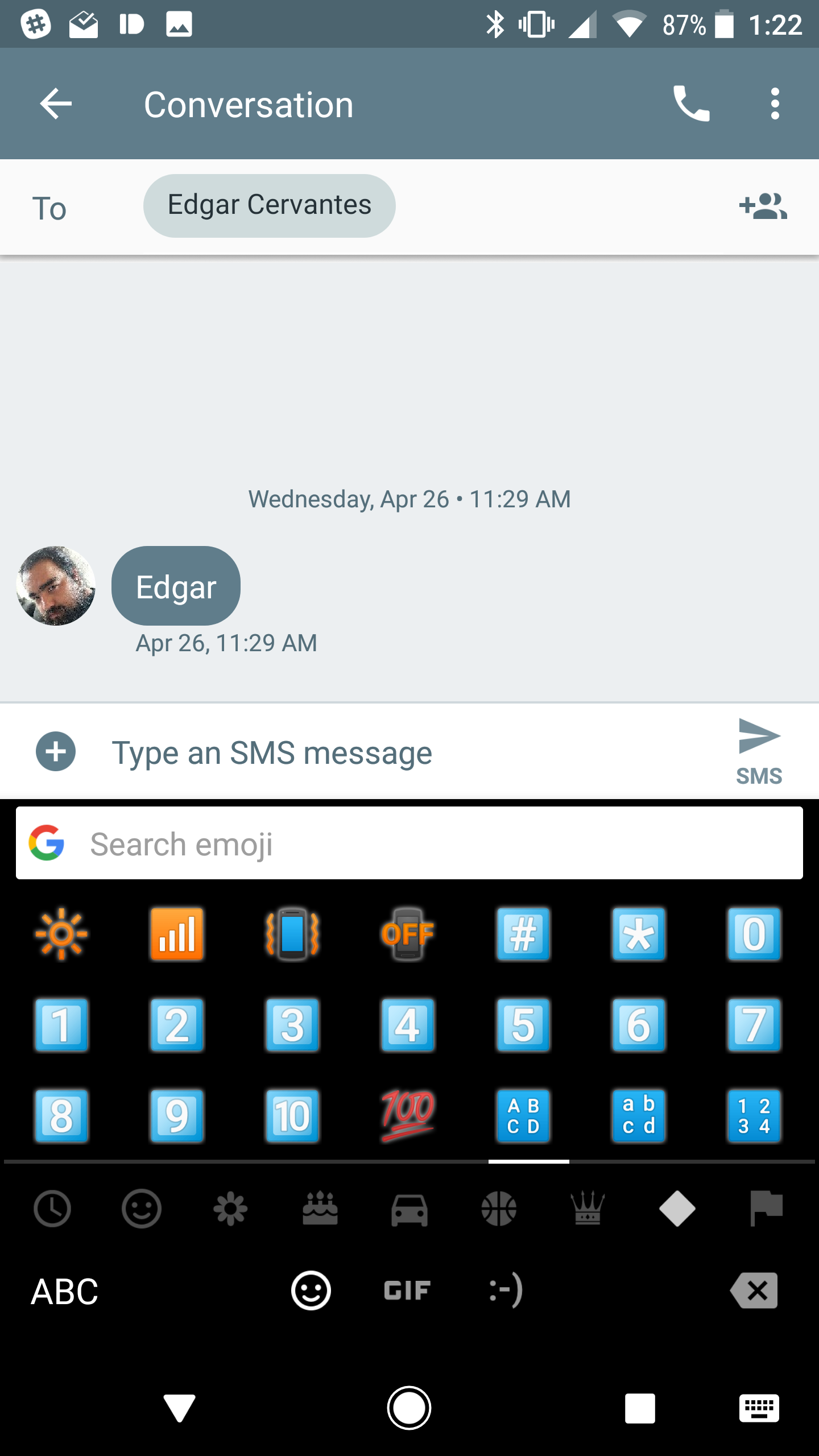
Task: Focus the Type an SMS message field
Action: pyautogui.click(x=398, y=752)
